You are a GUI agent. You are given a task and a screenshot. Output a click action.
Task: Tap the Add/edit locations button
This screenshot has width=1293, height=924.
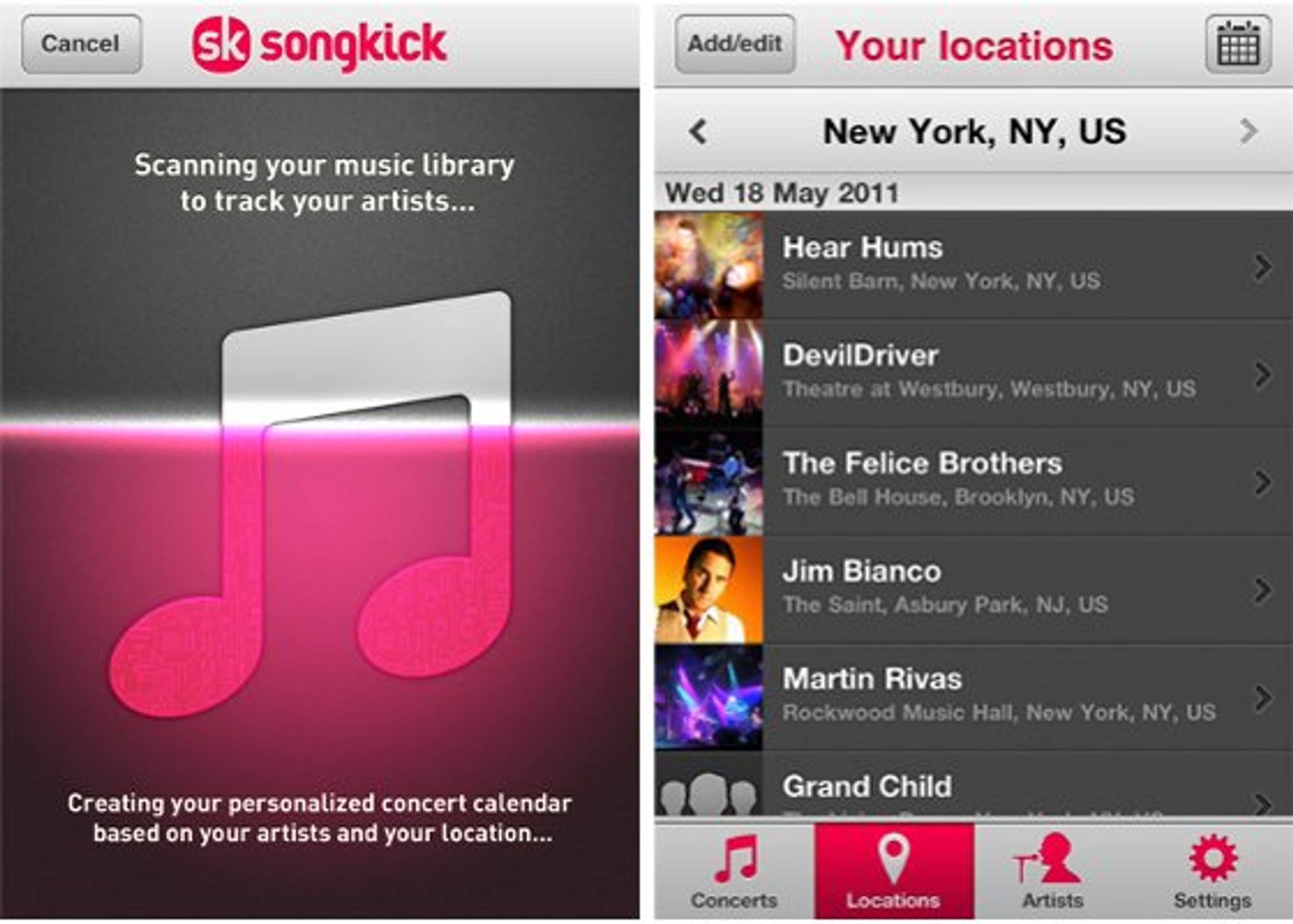click(734, 44)
